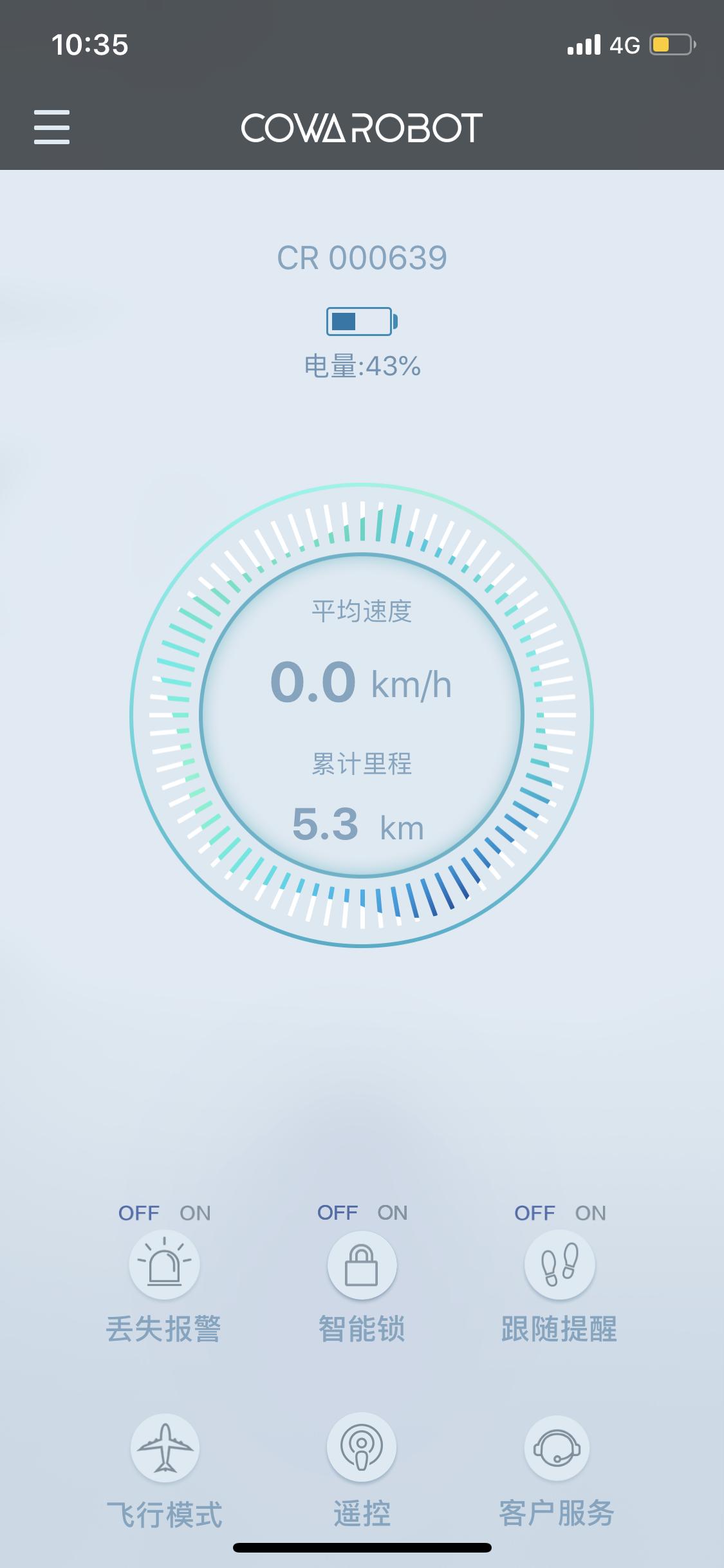This screenshot has height=1568, width=724.
Task: Switch 丢失报警 to ON
Action: (x=196, y=1213)
